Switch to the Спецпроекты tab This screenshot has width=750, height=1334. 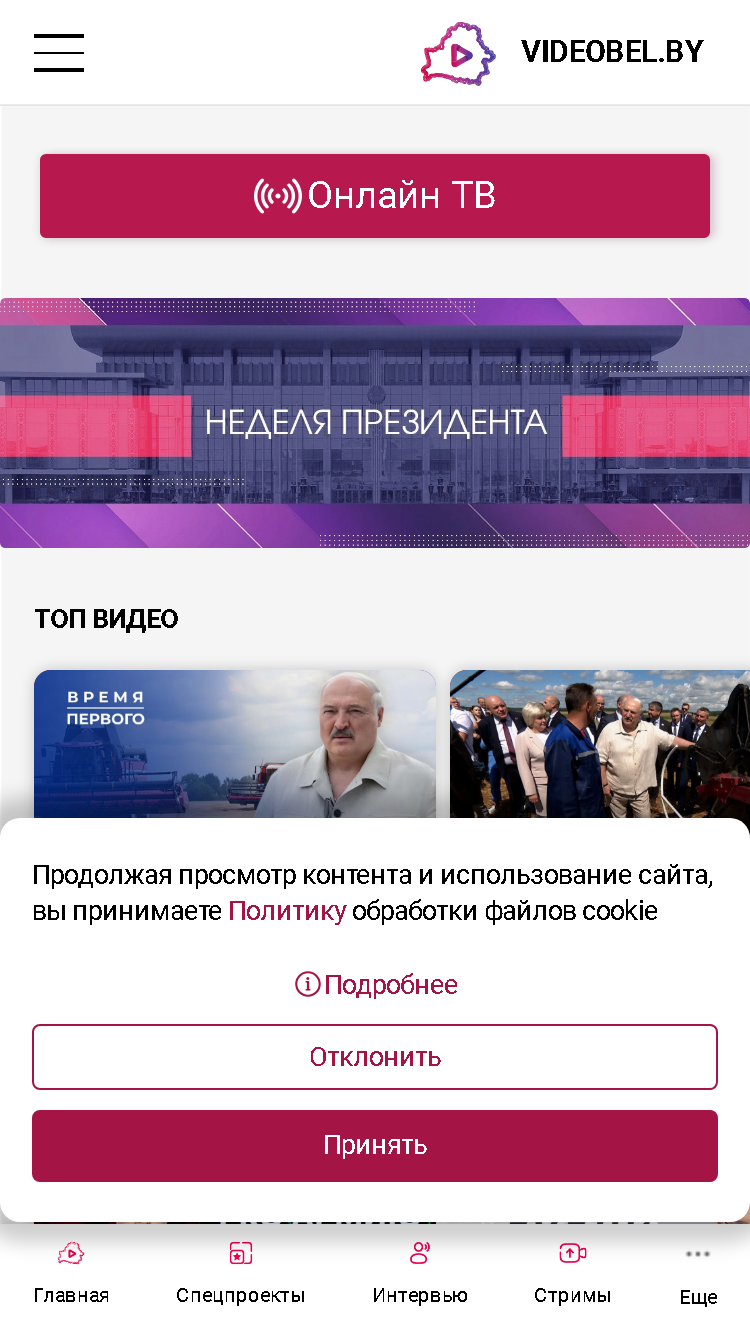[240, 1274]
